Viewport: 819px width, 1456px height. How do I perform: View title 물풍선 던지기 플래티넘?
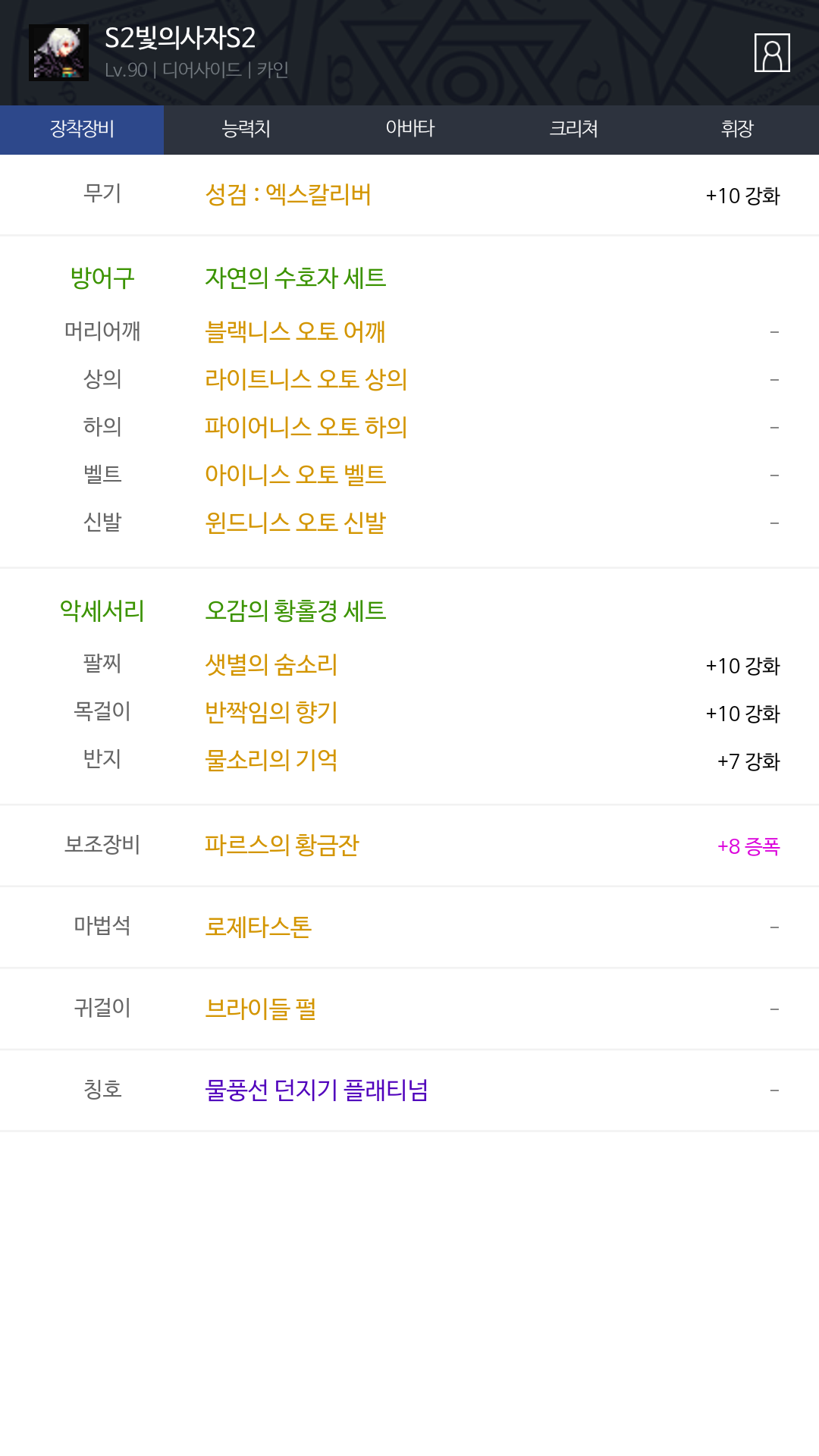click(x=316, y=1090)
